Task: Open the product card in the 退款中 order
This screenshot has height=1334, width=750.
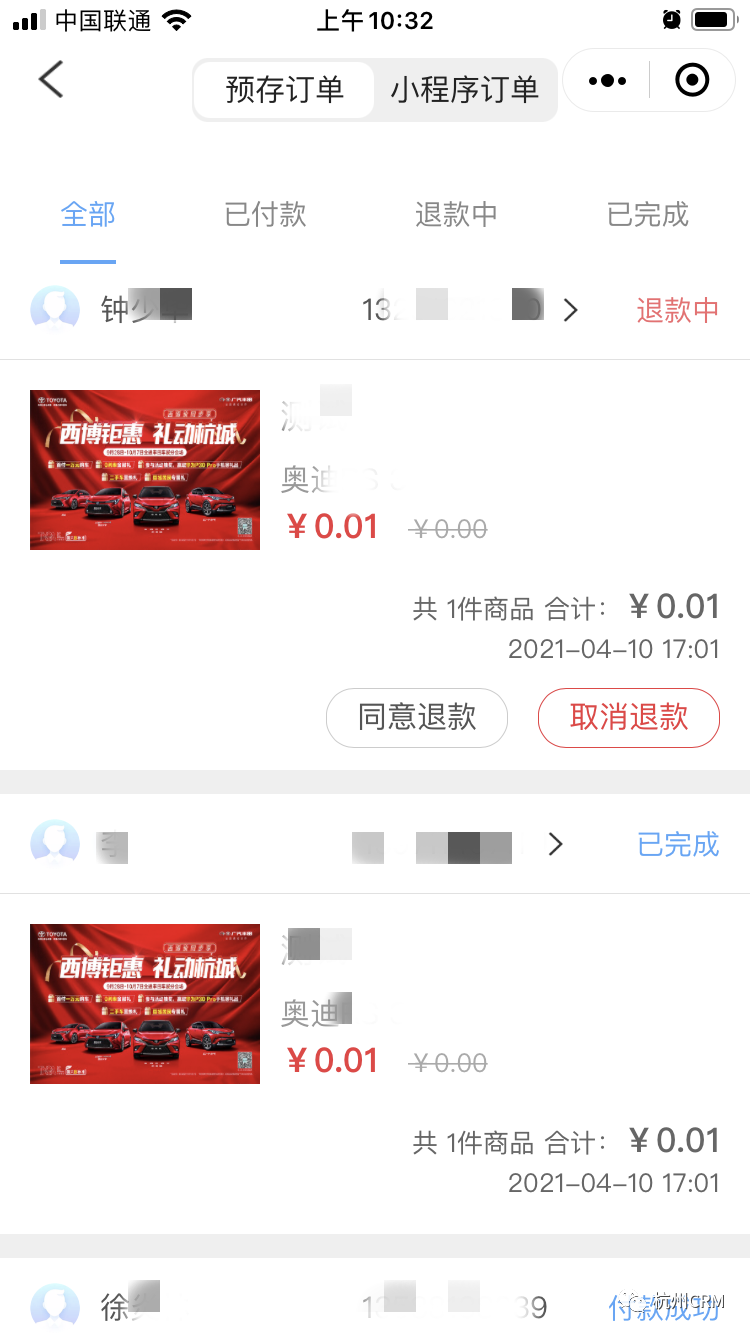Action: pos(375,470)
